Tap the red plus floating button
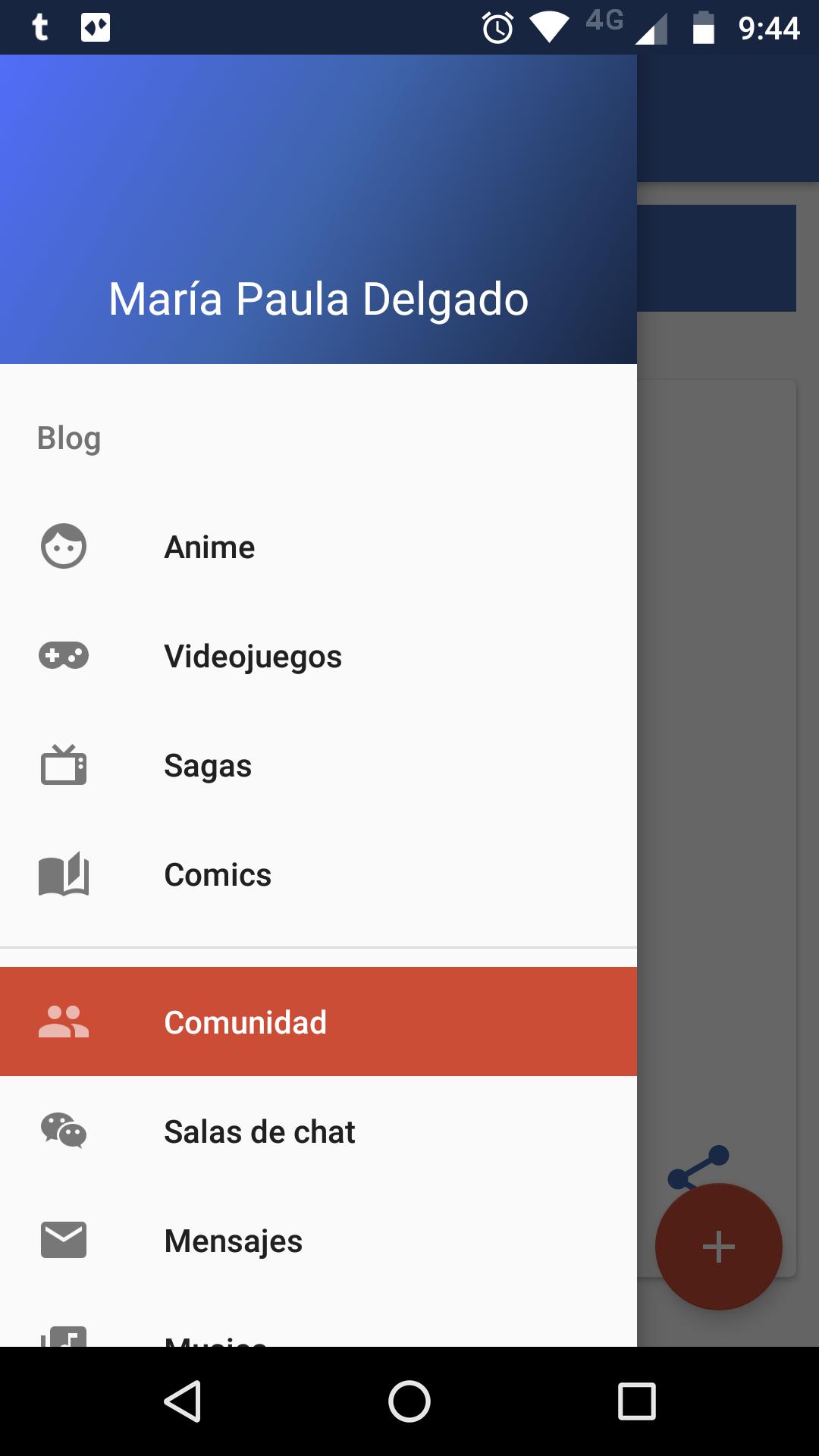Viewport: 819px width, 1456px height. point(718,1247)
